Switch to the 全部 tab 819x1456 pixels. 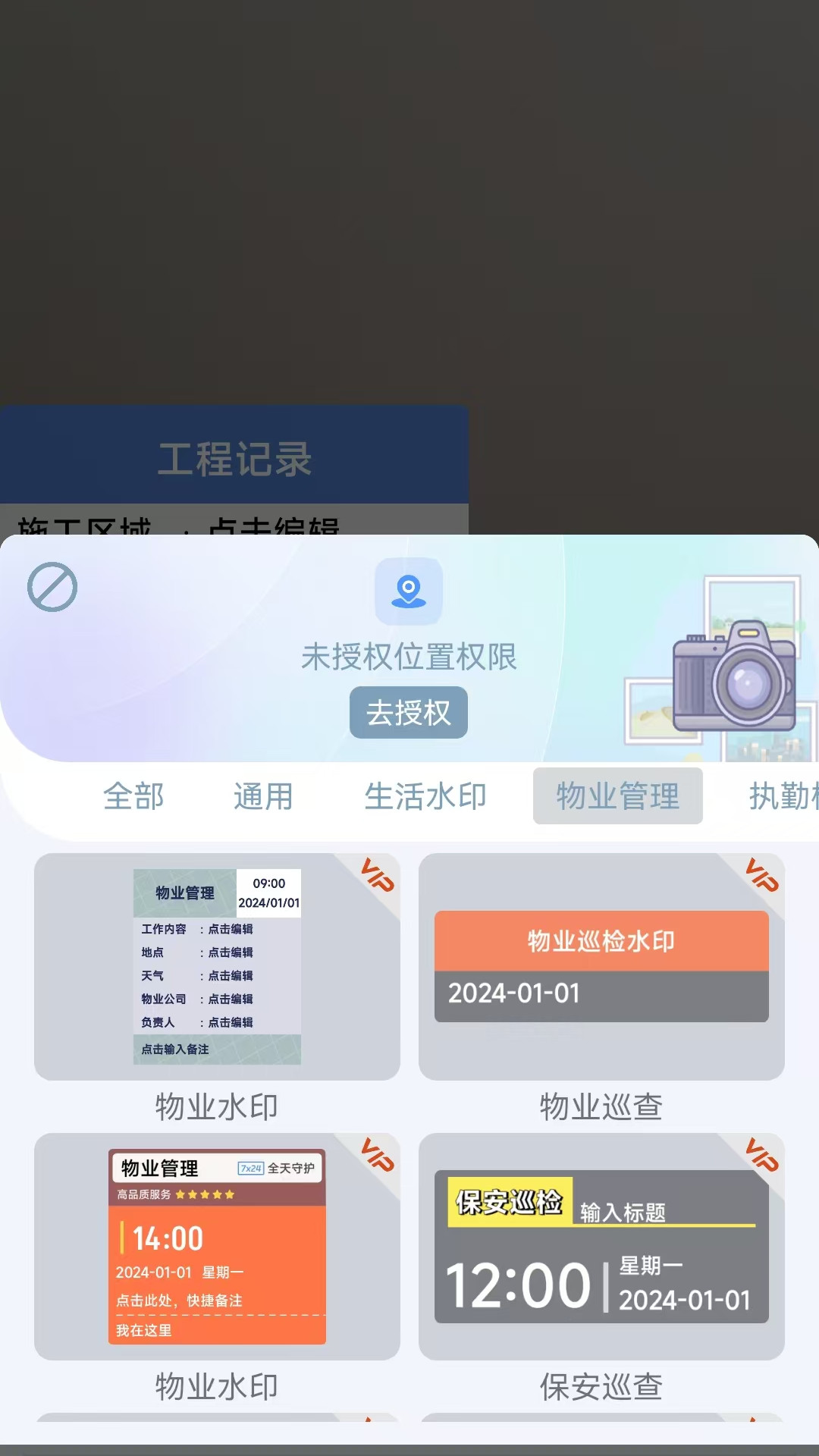click(133, 796)
